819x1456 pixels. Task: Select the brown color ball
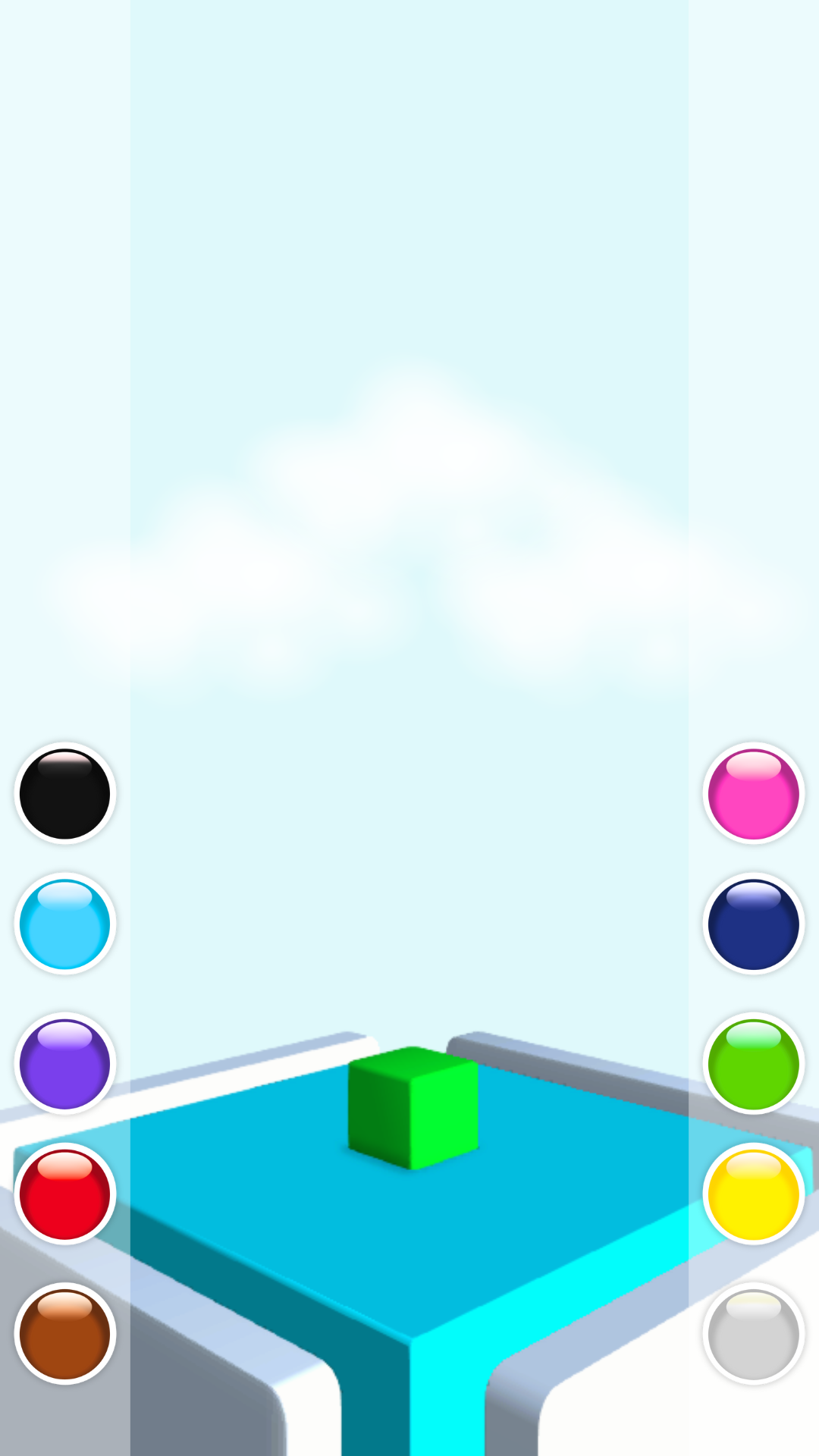pyautogui.click(x=65, y=1333)
